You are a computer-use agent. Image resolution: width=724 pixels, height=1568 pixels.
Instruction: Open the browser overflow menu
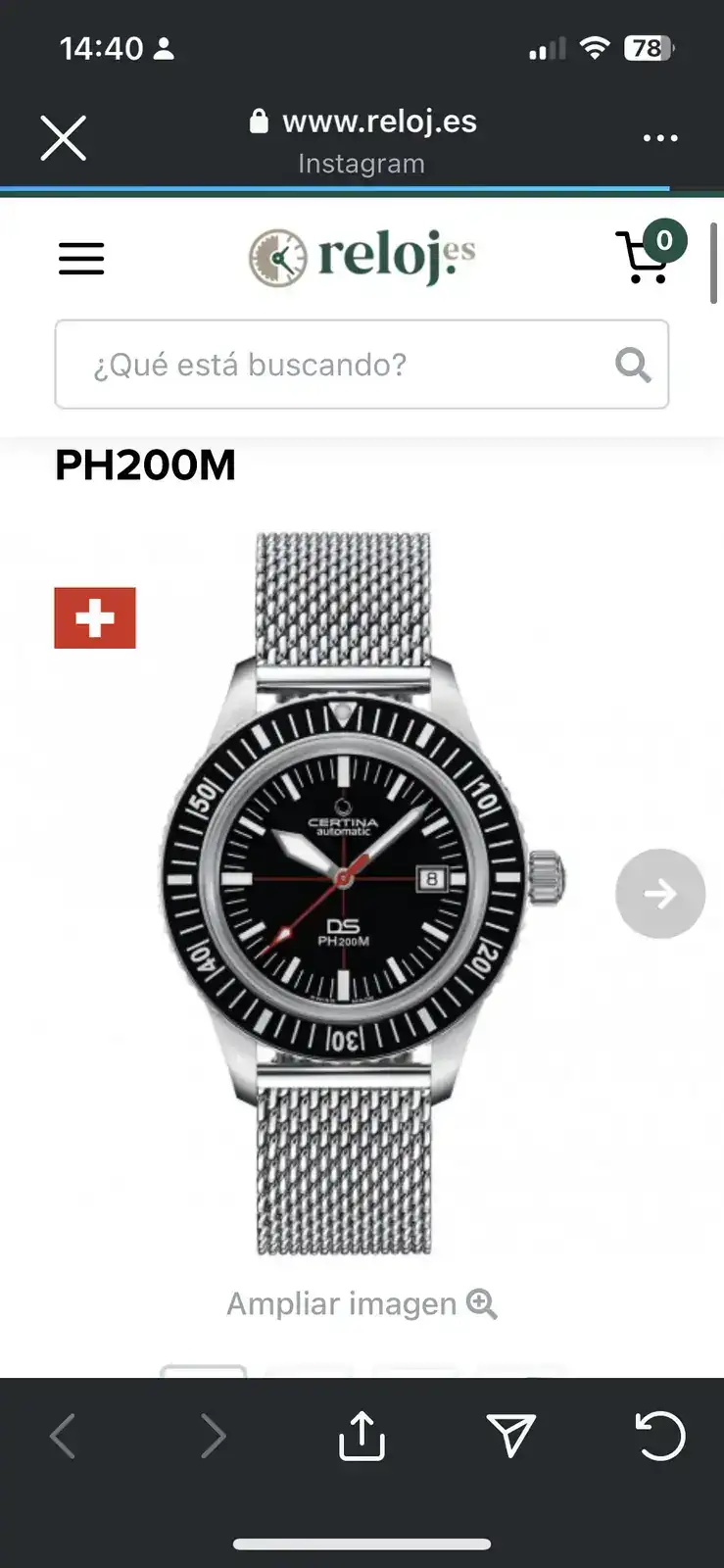(660, 138)
